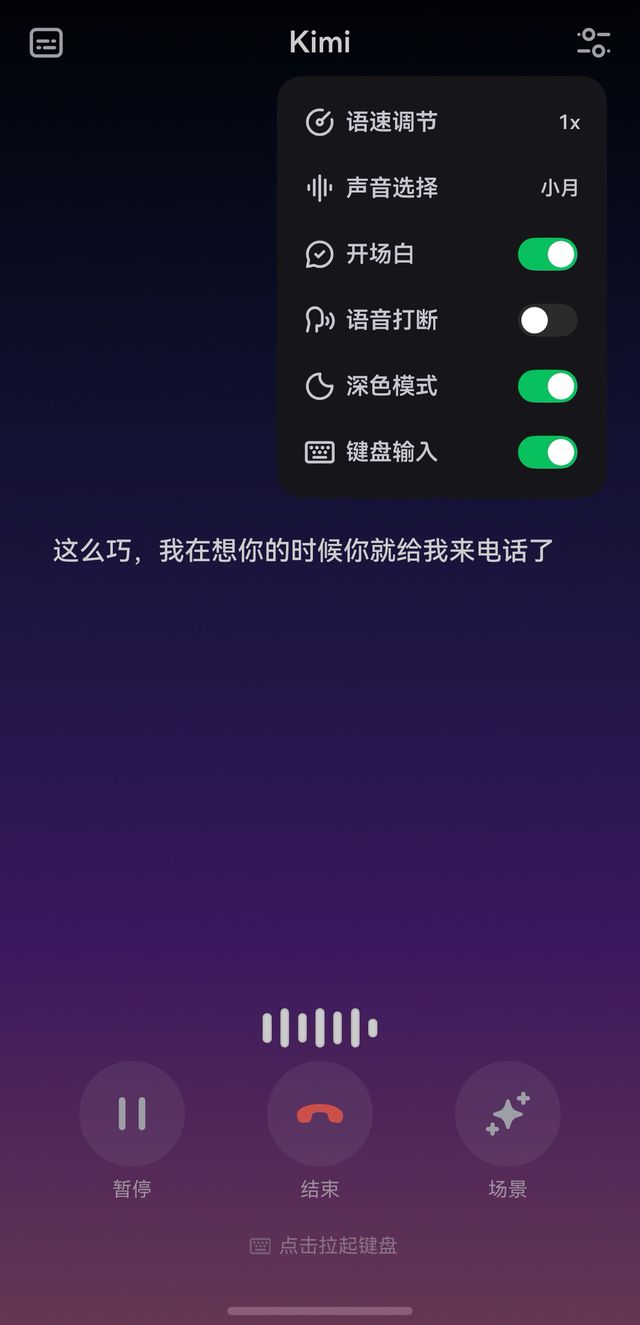This screenshot has height=1325, width=640.
Task: Open 语速调节 speed adjustment row
Action: tap(441, 122)
